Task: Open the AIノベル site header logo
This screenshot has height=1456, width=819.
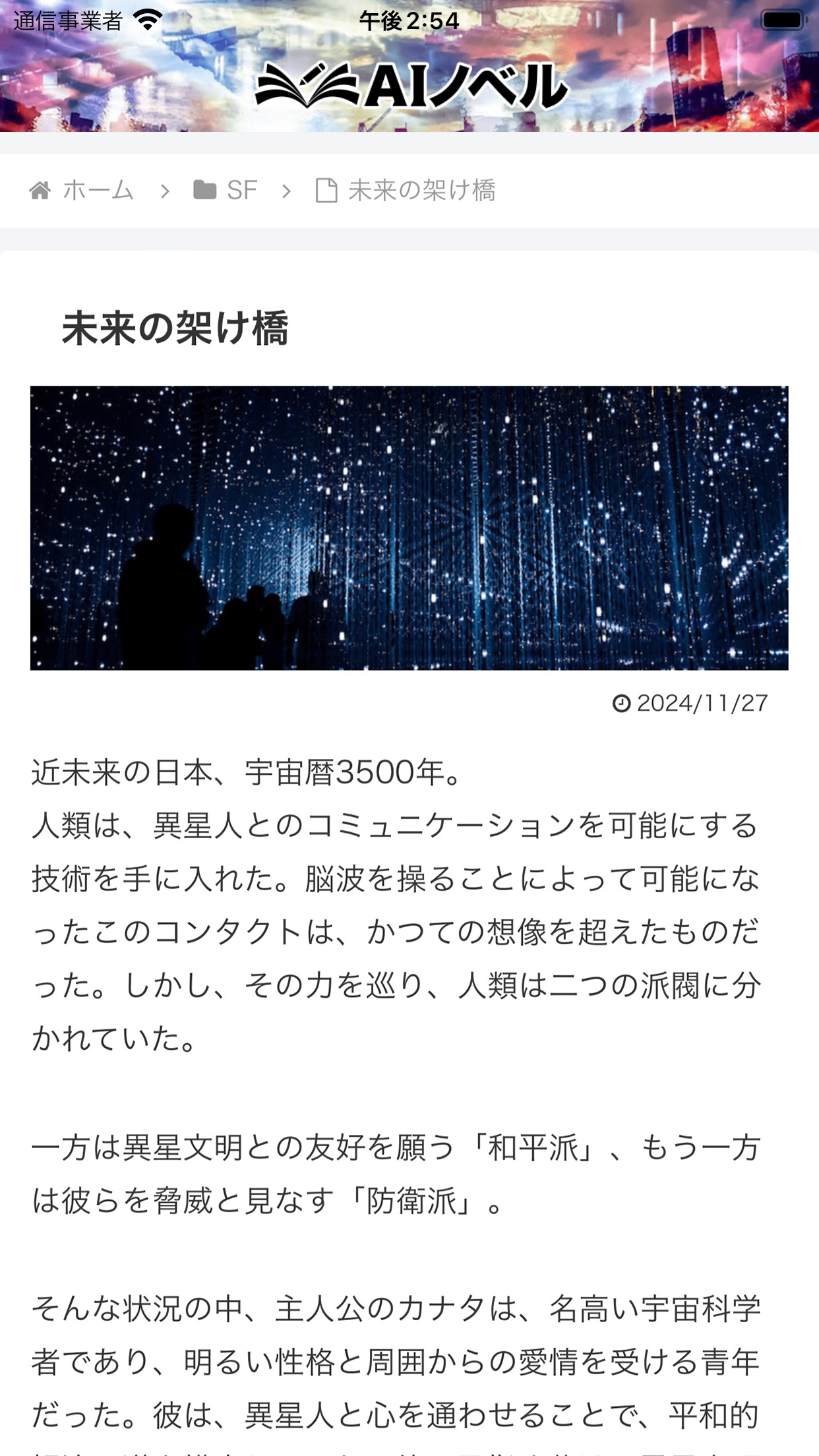Action: 410,86
